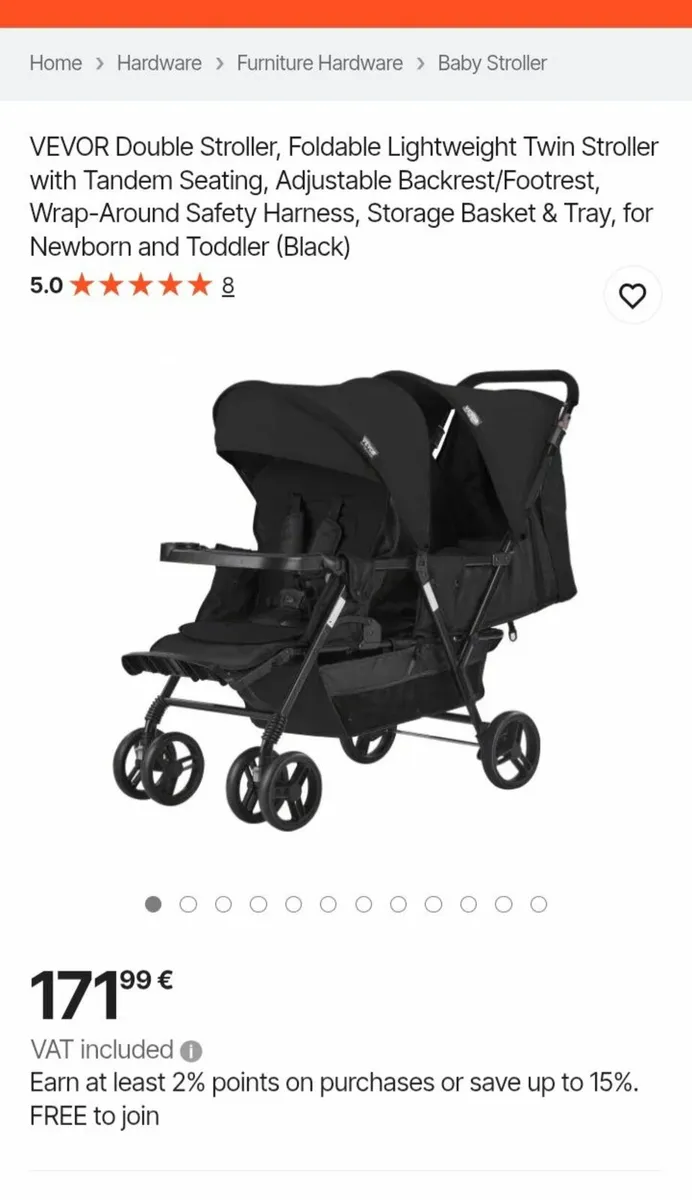The image size is (692, 1200).
Task: Open the 8 reviews link
Action: 228,286
